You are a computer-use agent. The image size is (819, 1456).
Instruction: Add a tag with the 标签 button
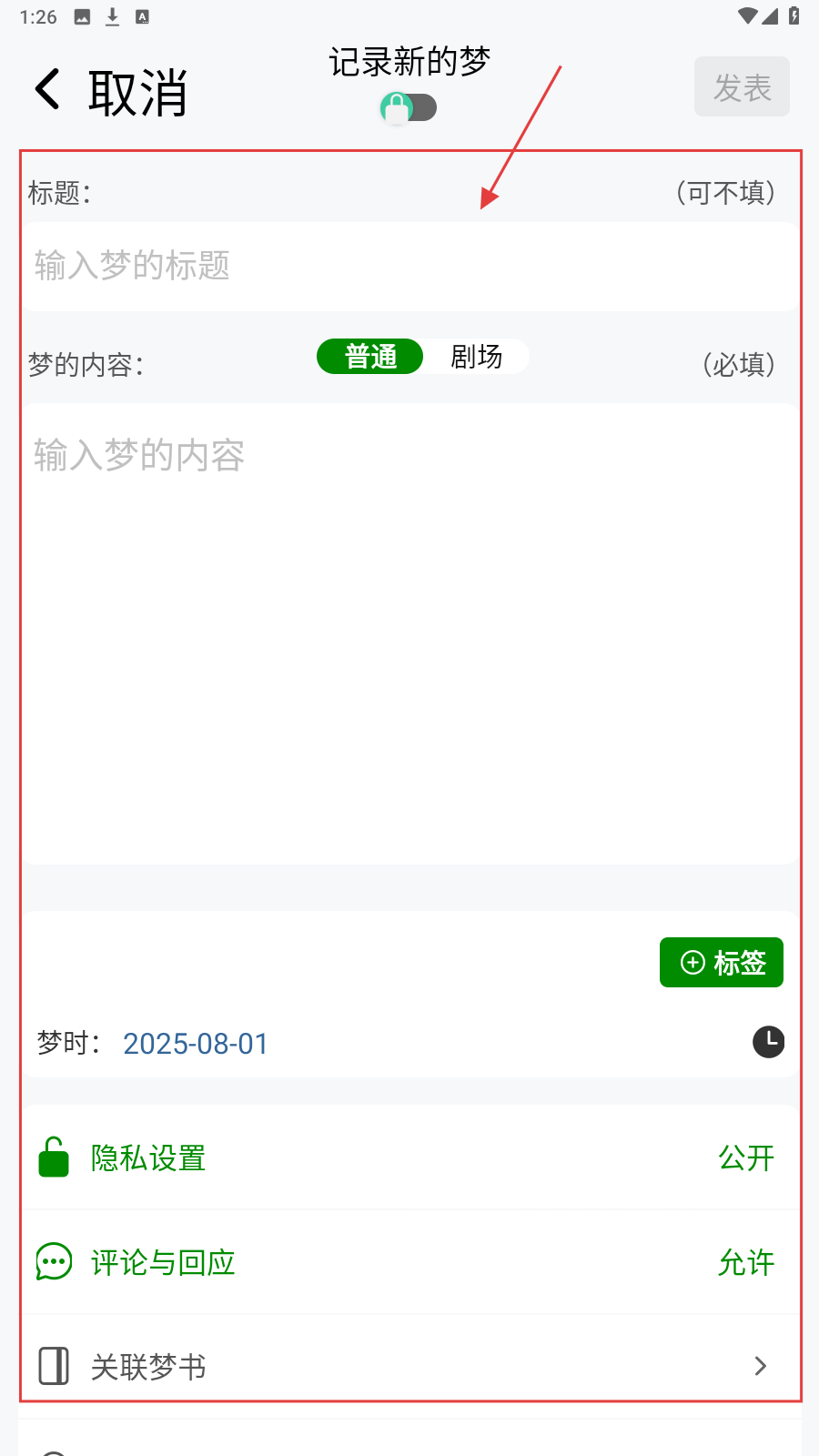721,963
